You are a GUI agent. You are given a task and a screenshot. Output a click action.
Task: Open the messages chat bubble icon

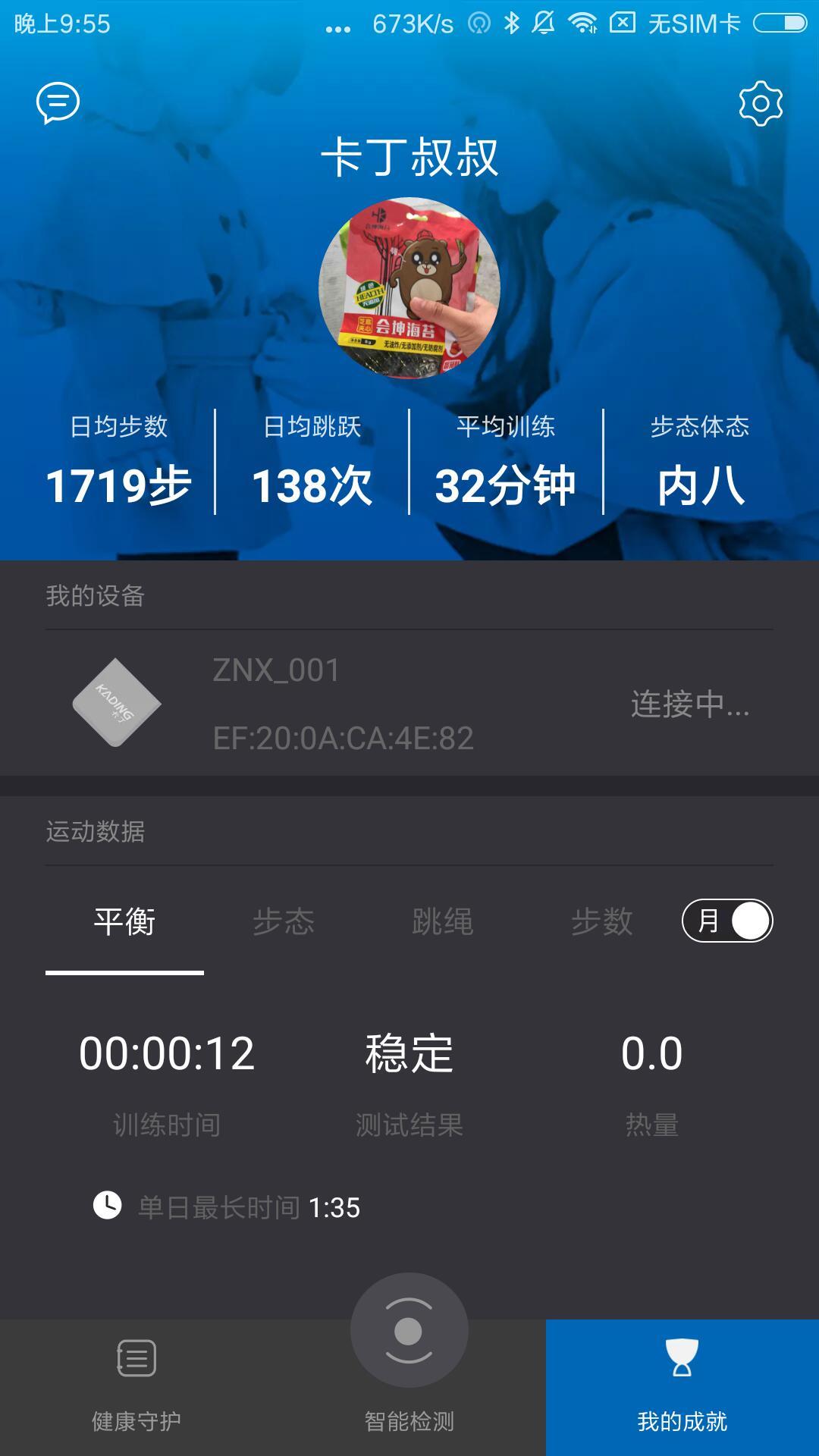(58, 102)
